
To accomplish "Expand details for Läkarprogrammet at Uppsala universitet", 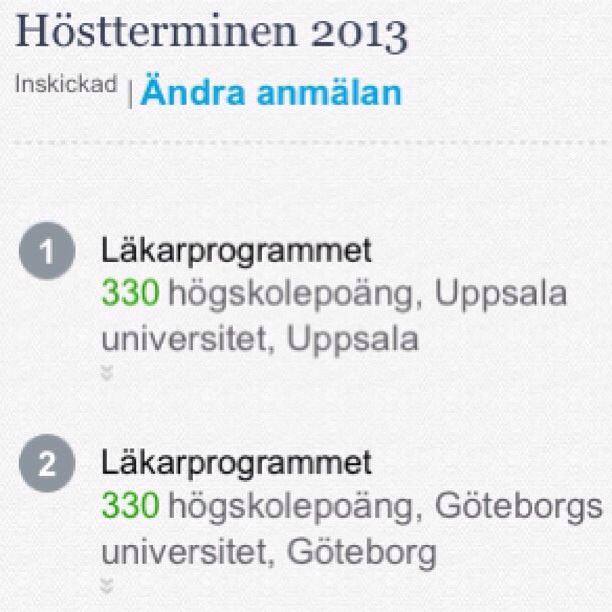I will (108, 374).
